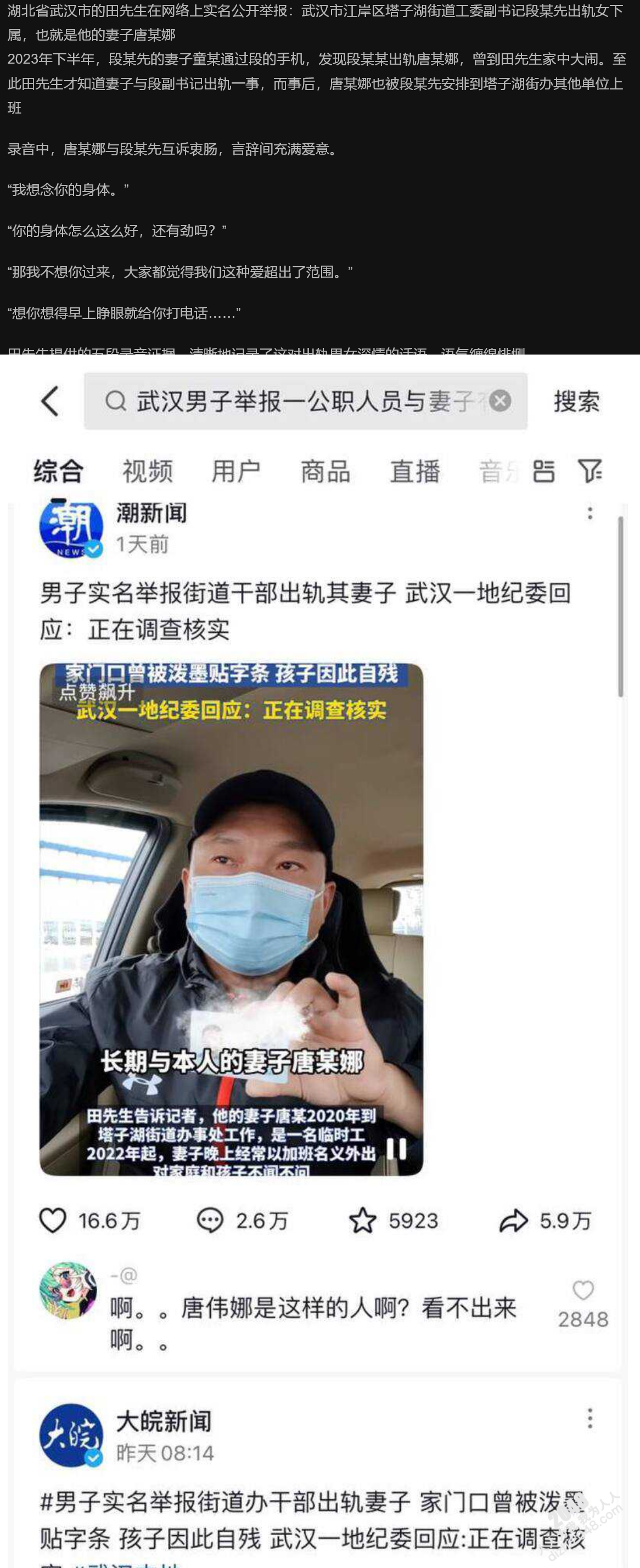Select the 综合 tab
The width and height of the screenshot is (640, 1568).
(59, 471)
